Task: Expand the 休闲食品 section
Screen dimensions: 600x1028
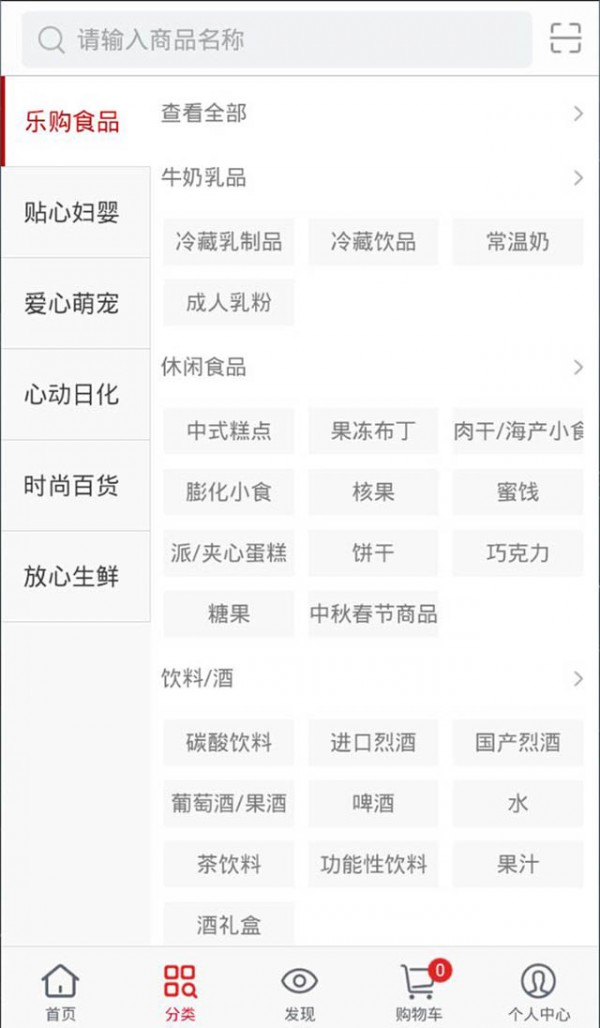Action: (x=372, y=367)
